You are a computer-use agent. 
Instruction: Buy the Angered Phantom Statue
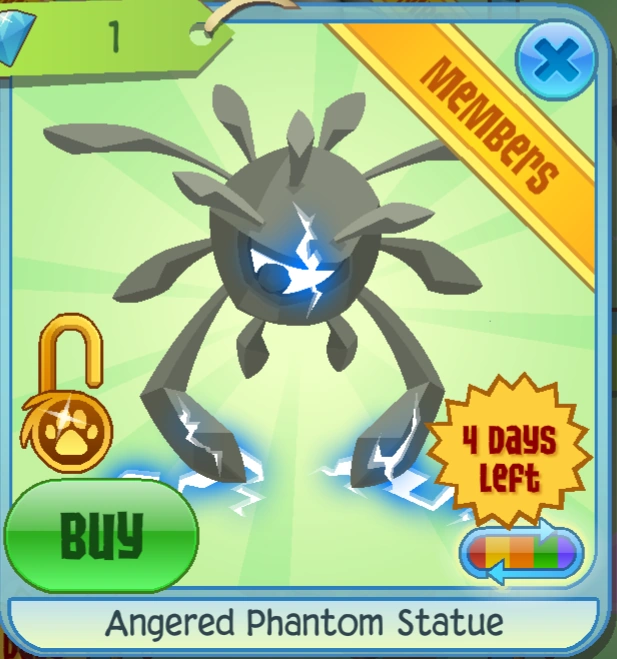pyautogui.click(x=101, y=536)
